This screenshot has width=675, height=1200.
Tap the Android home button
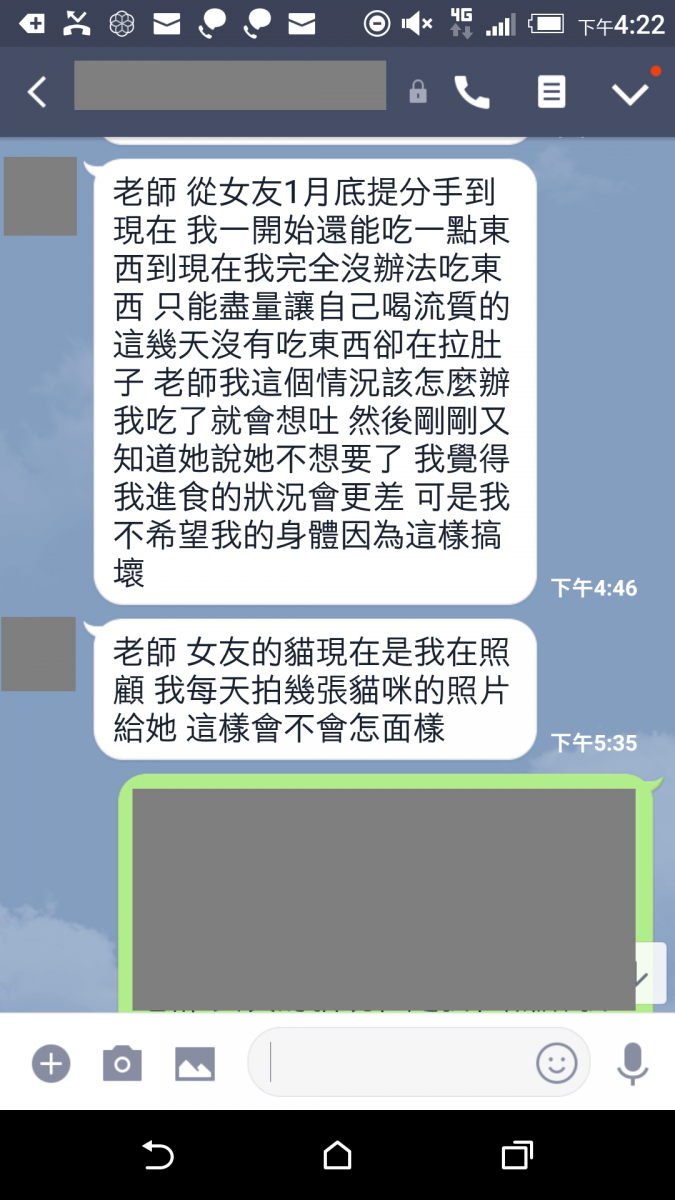[x=338, y=1156]
